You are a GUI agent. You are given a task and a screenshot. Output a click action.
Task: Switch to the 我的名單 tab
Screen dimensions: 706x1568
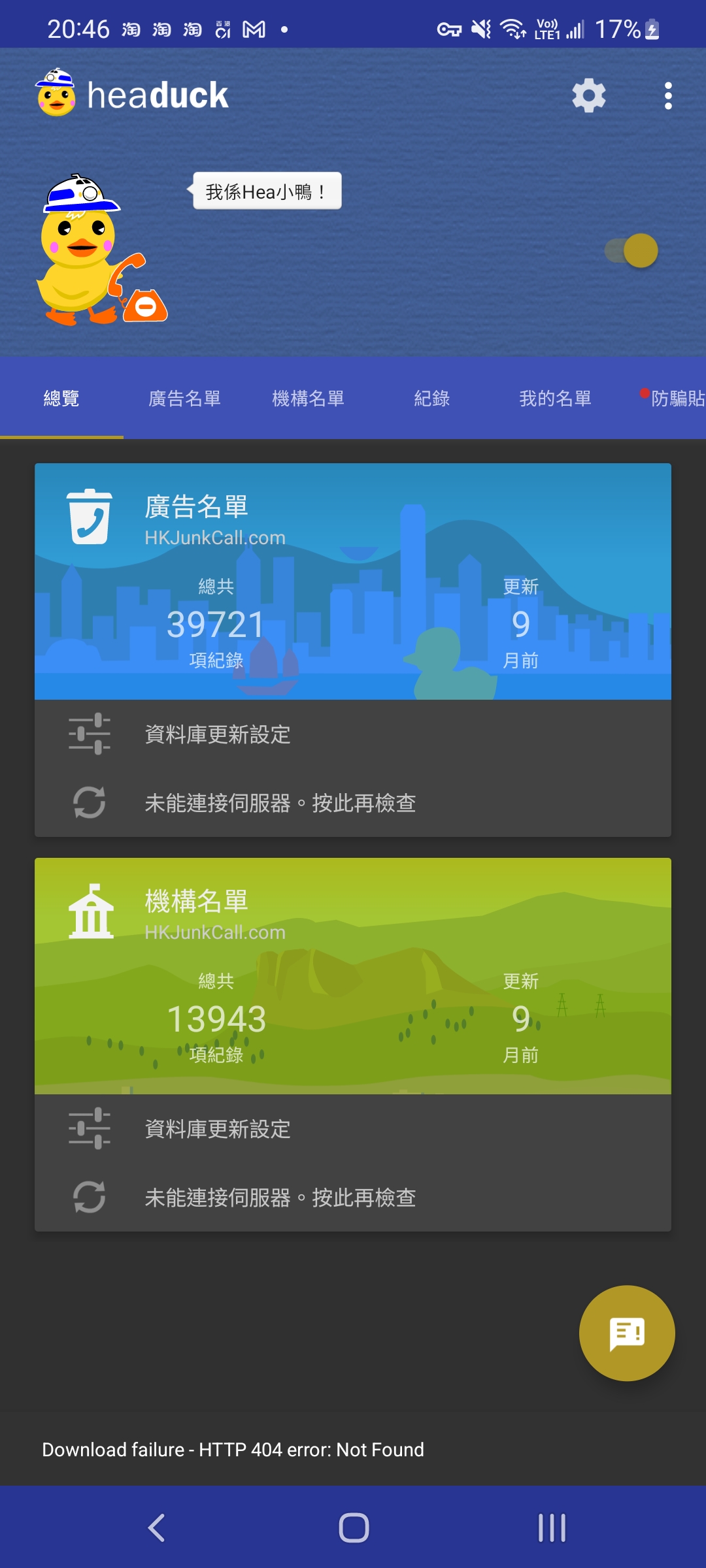(555, 399)
